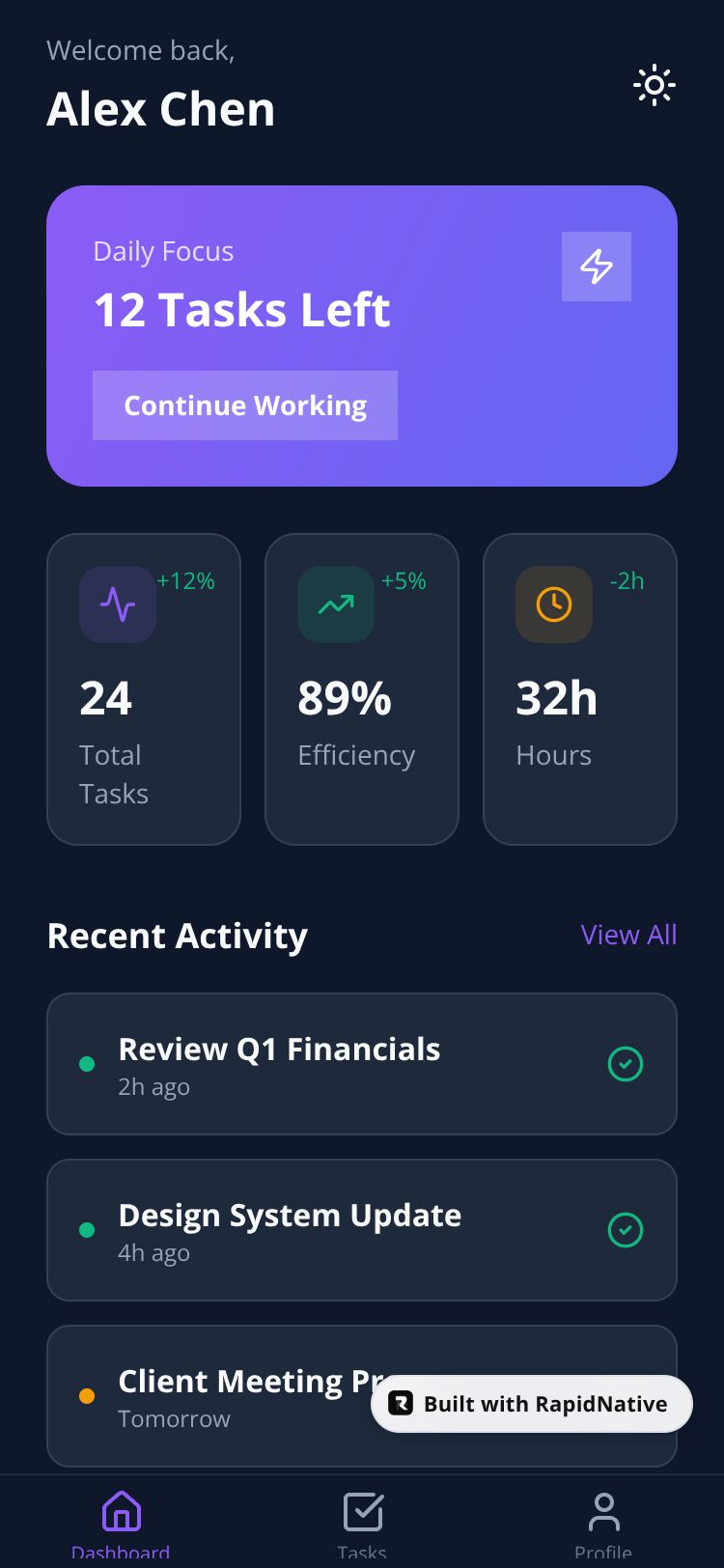The image size is (724, 1568).
Task: Tap the lightning bolt icon in Daily Focus
Action: click(x=597, y=266)
